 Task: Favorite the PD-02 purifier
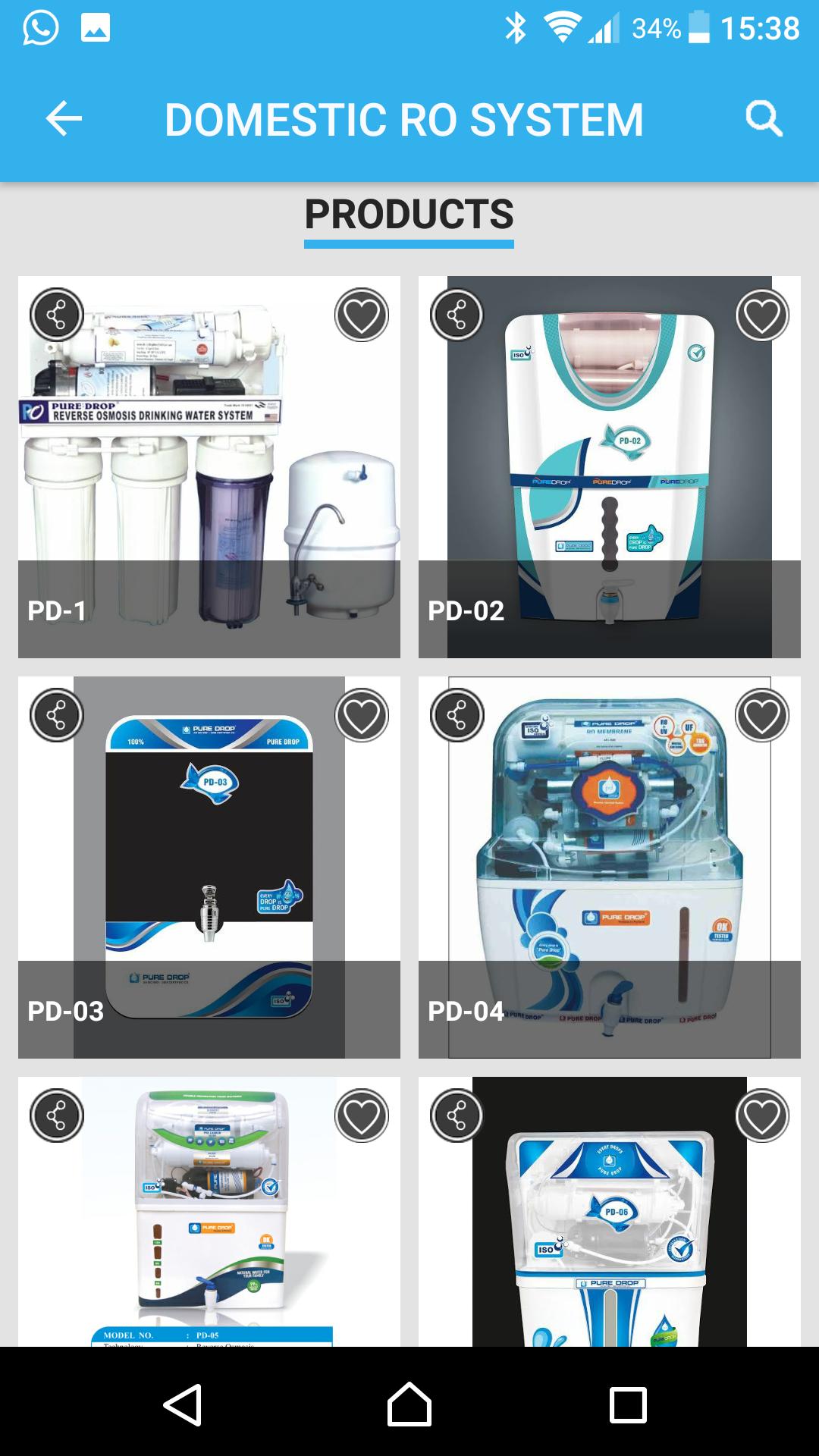point(762,315)
